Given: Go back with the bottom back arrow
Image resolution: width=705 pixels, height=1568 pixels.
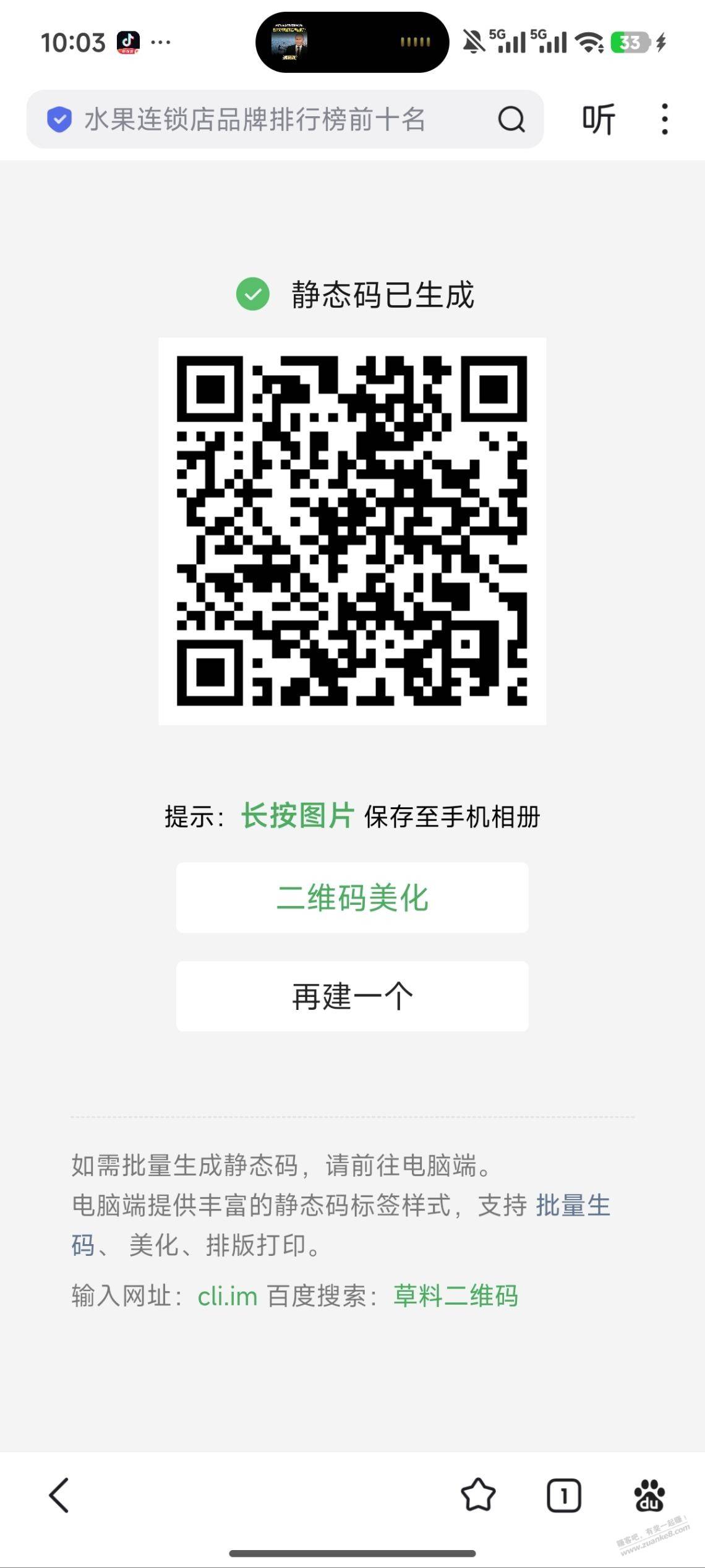Looking at the screenshot, I should (x=59, y=1496).
